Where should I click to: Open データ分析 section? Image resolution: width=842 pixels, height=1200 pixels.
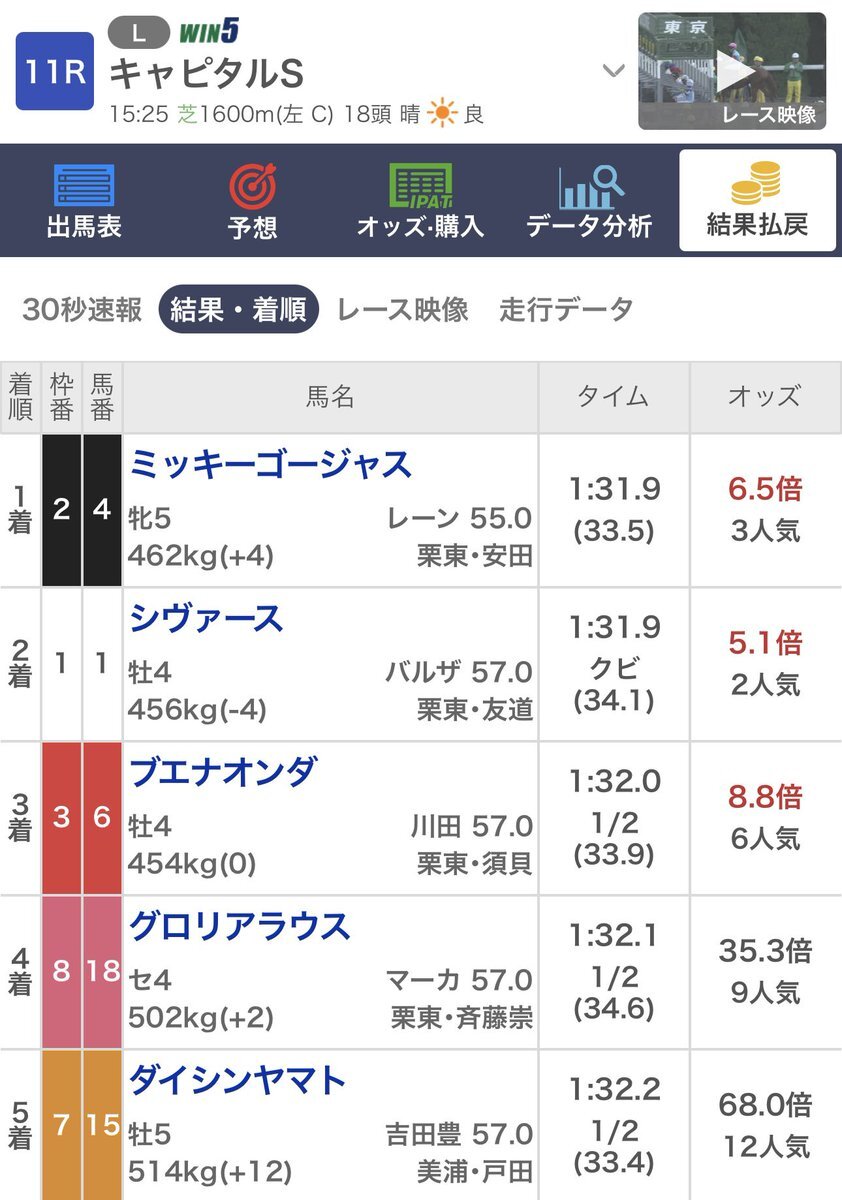coord(589,201)
